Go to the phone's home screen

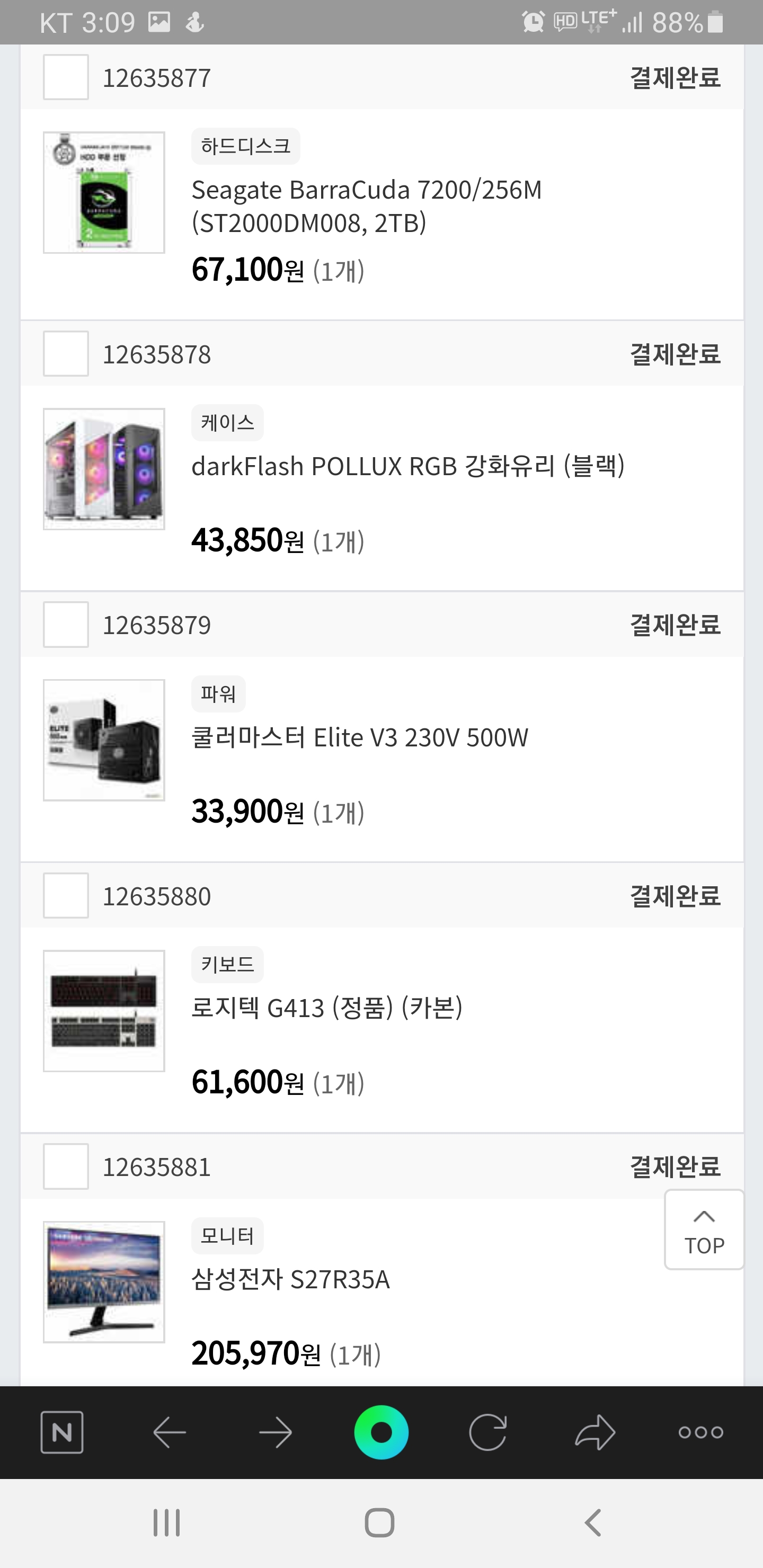(380, 1523)
